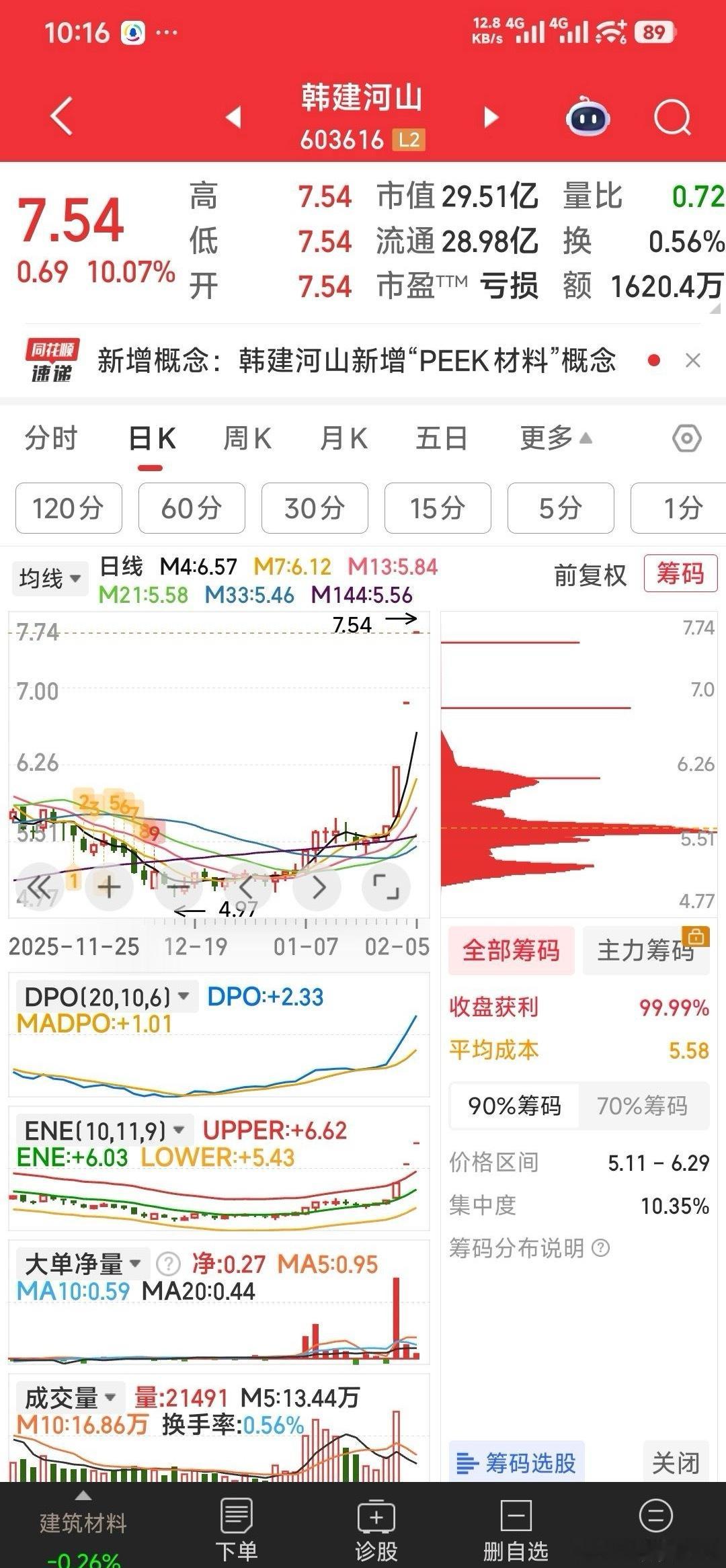Toggle the 筹码 chip distribution button
Image resolution: width=726 pixels, height=1568 pixels.
680,574
